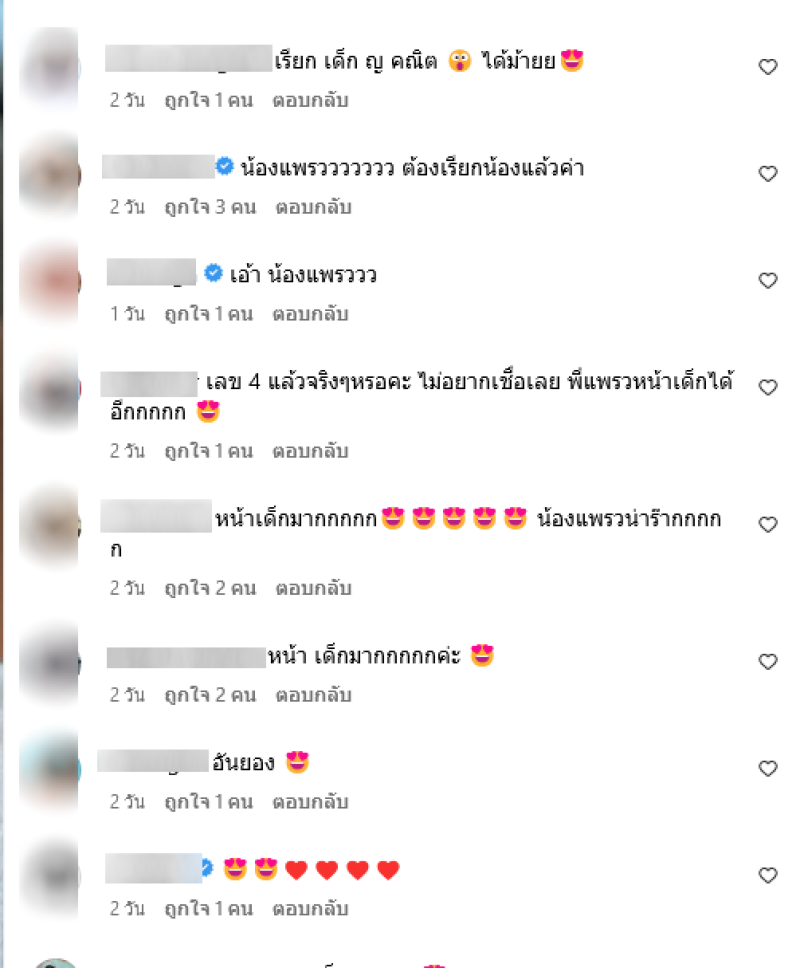Like the comment 'หน้า เด็กมากกกกกค่ะ'
Viewport: 800px width, 968px height.
(768, 662)
